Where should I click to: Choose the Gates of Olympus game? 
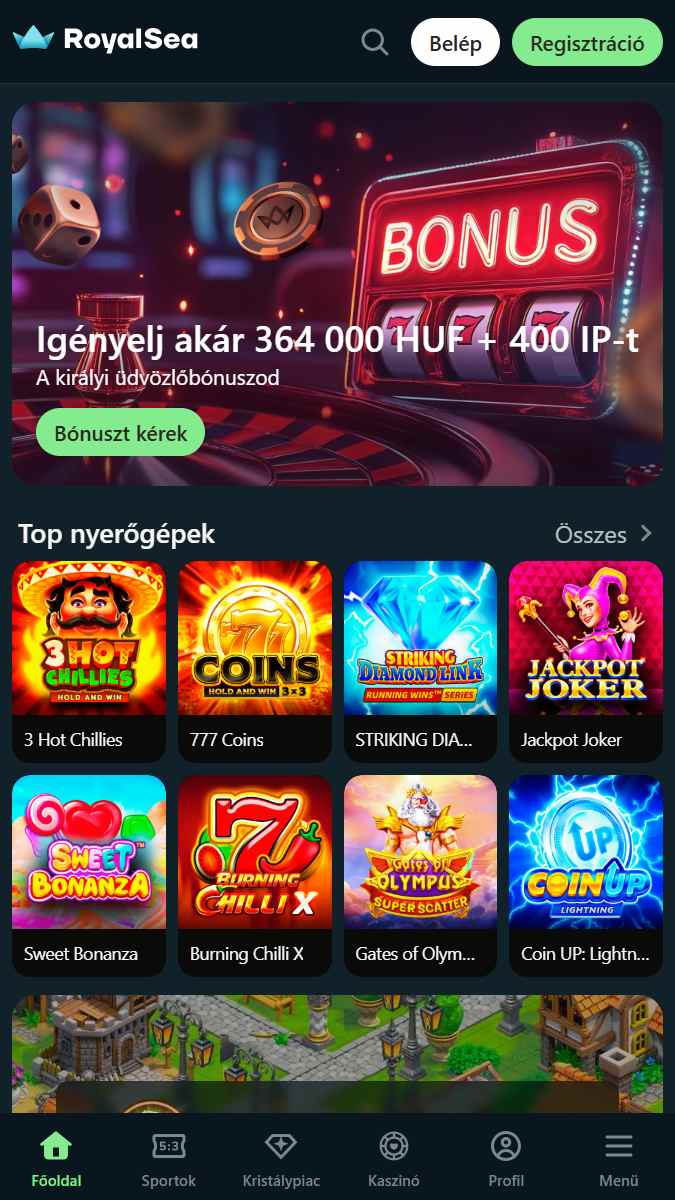[420, 874]
